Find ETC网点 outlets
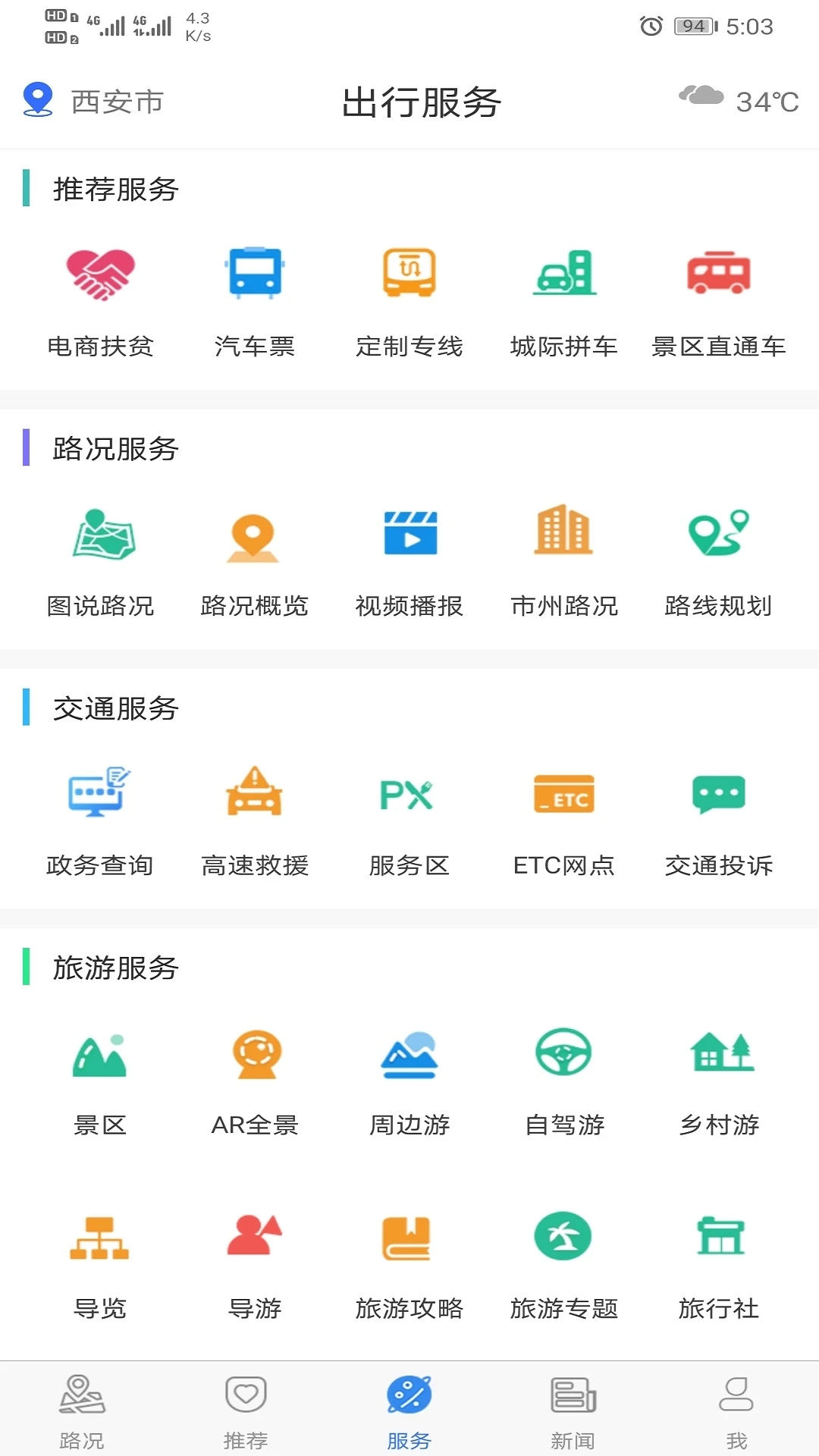This screenshot has height=1456, width=819. [564, 821]
